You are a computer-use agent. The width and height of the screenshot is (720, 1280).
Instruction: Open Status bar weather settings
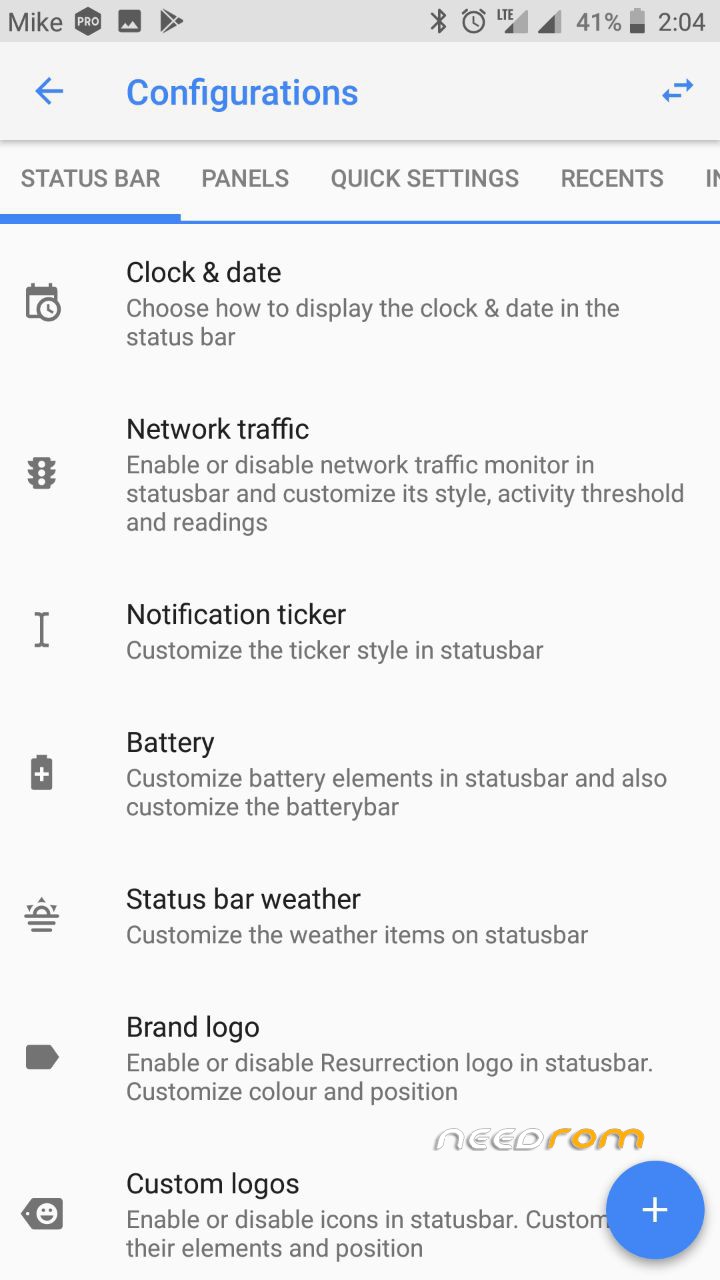360,915
